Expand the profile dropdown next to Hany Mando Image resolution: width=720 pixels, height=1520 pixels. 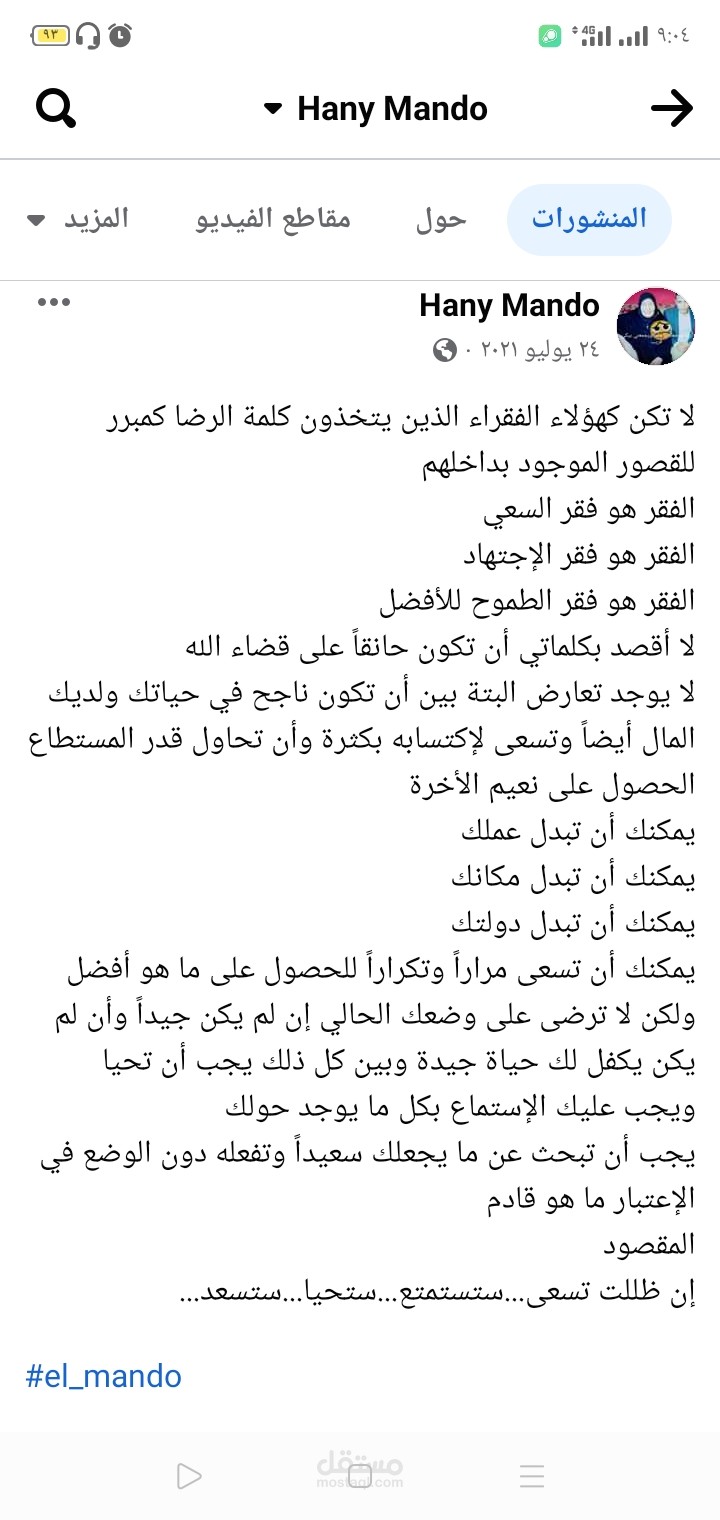coord(272,110)
